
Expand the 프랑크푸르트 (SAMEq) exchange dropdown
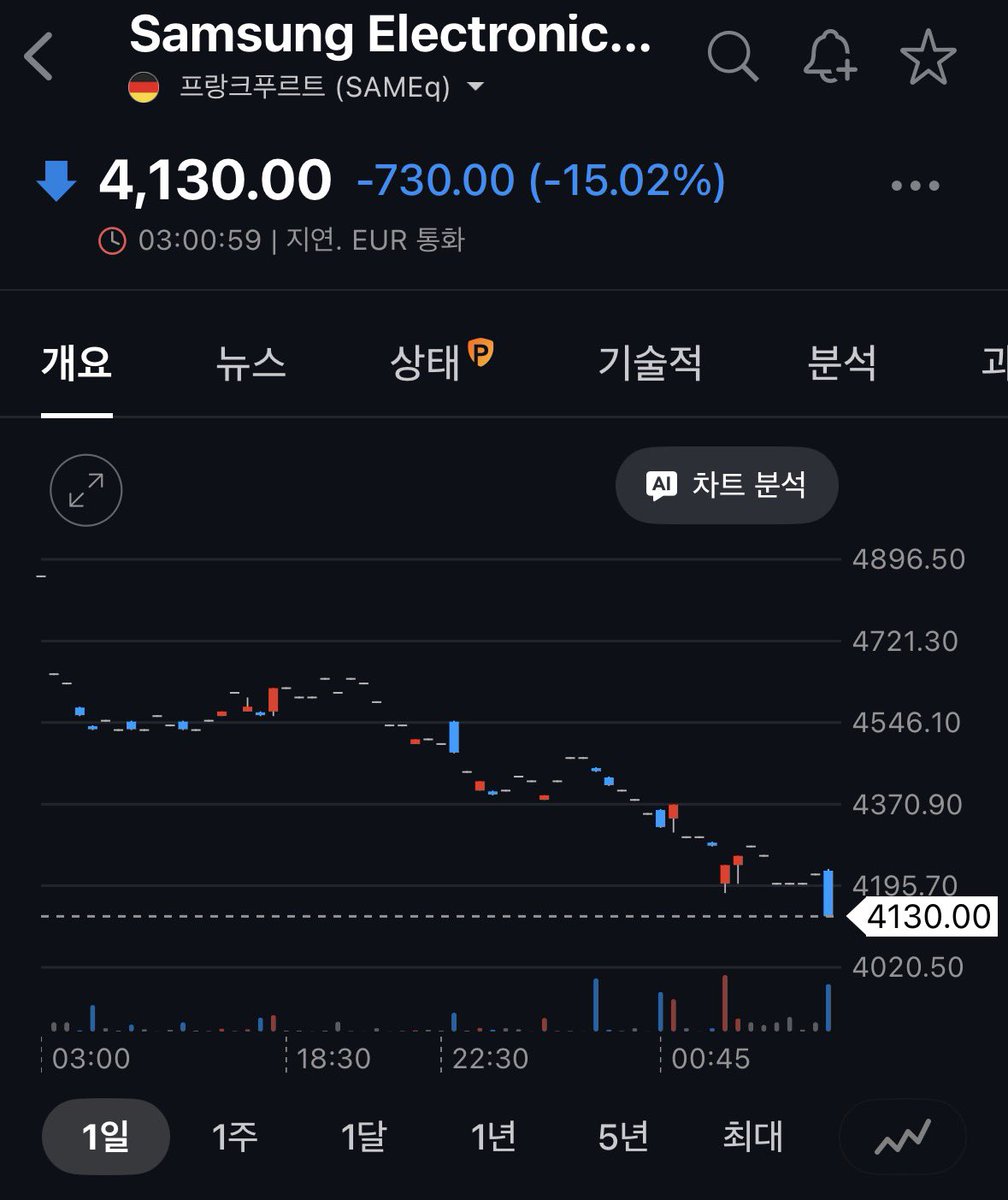[x=308, y=87]
